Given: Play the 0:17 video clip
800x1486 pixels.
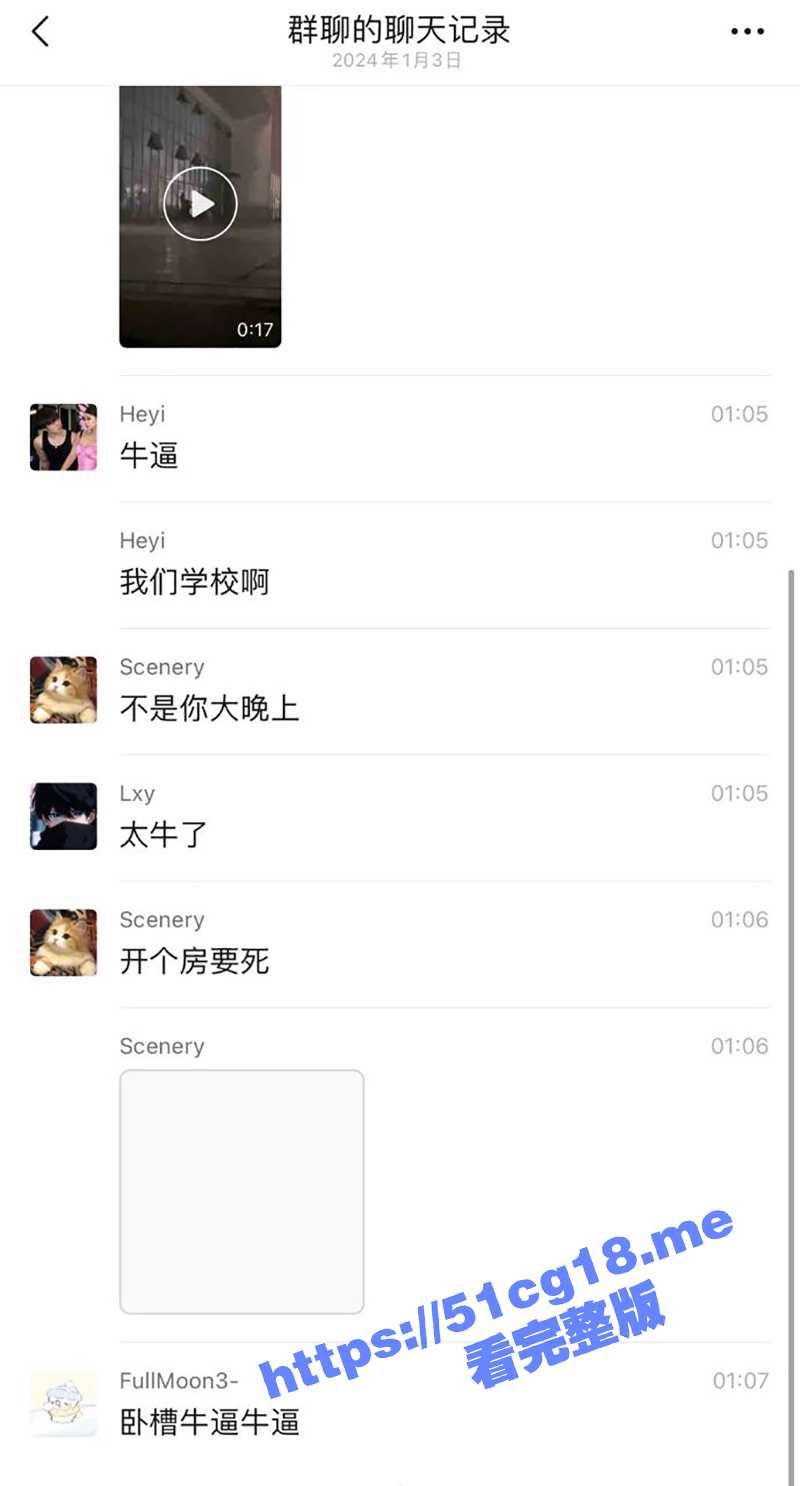Looking at the screenshot, I should (x=200, y=204).
